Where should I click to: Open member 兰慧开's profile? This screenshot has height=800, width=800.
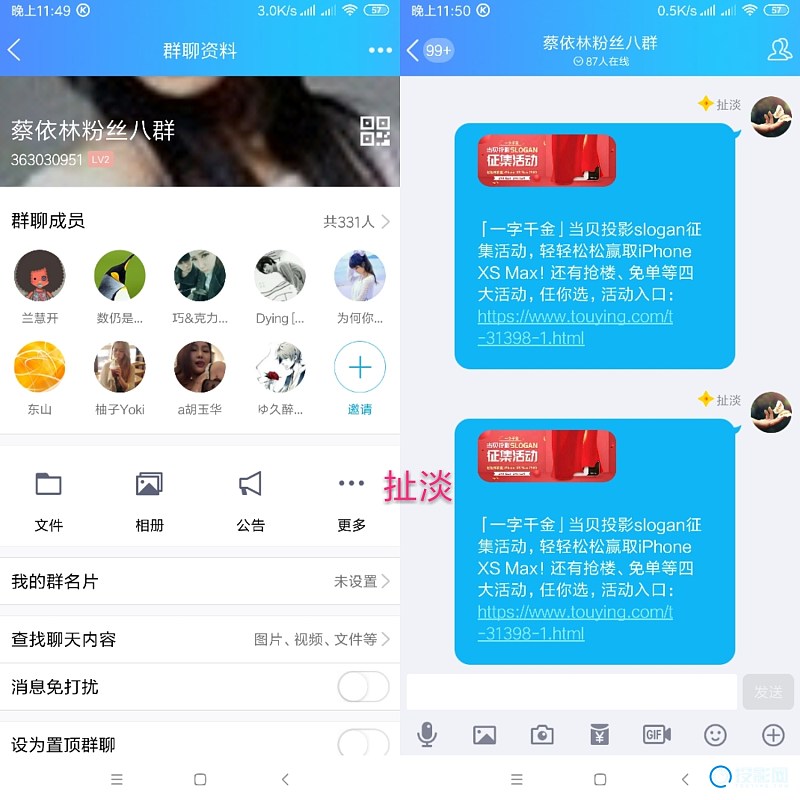click(40, 276)
